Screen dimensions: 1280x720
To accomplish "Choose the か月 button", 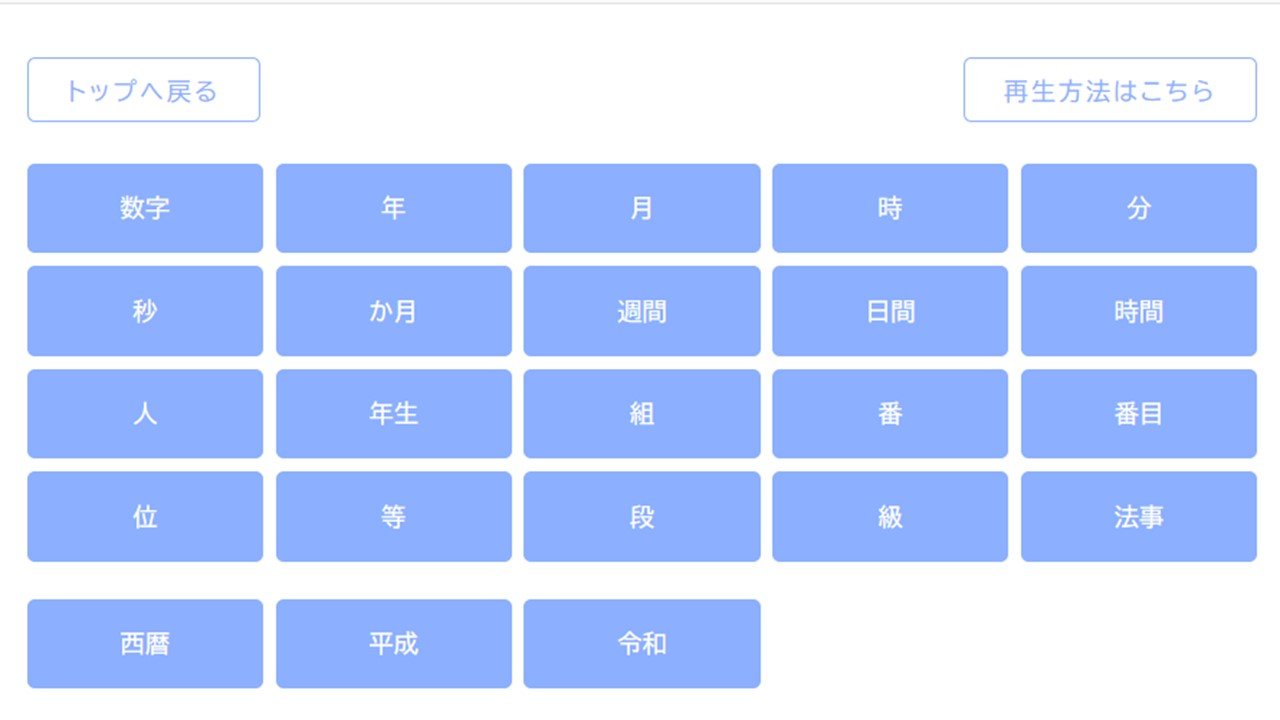I will tap(393, 311).
